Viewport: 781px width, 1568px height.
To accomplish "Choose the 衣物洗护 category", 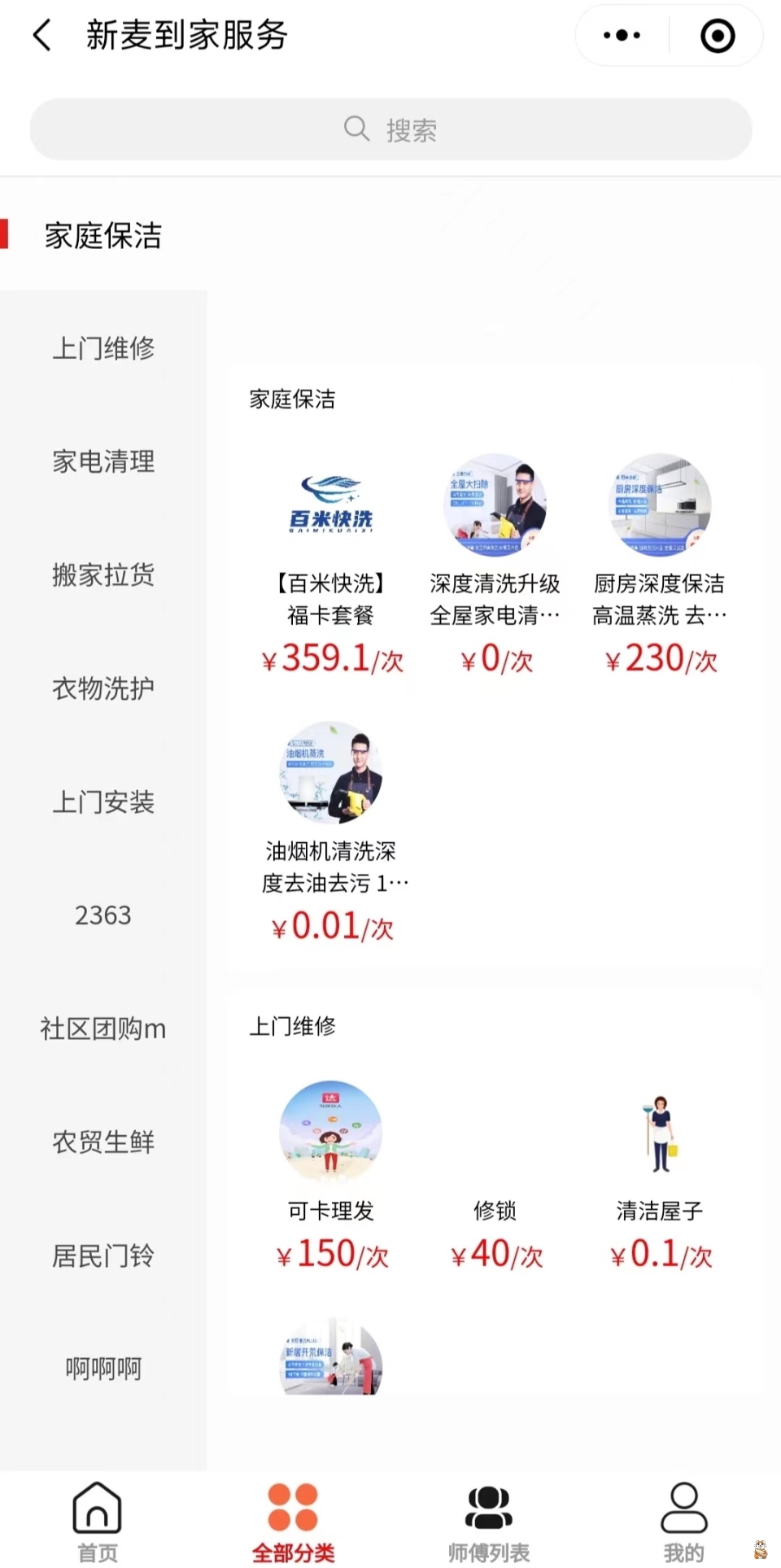I will coord(103,688).
